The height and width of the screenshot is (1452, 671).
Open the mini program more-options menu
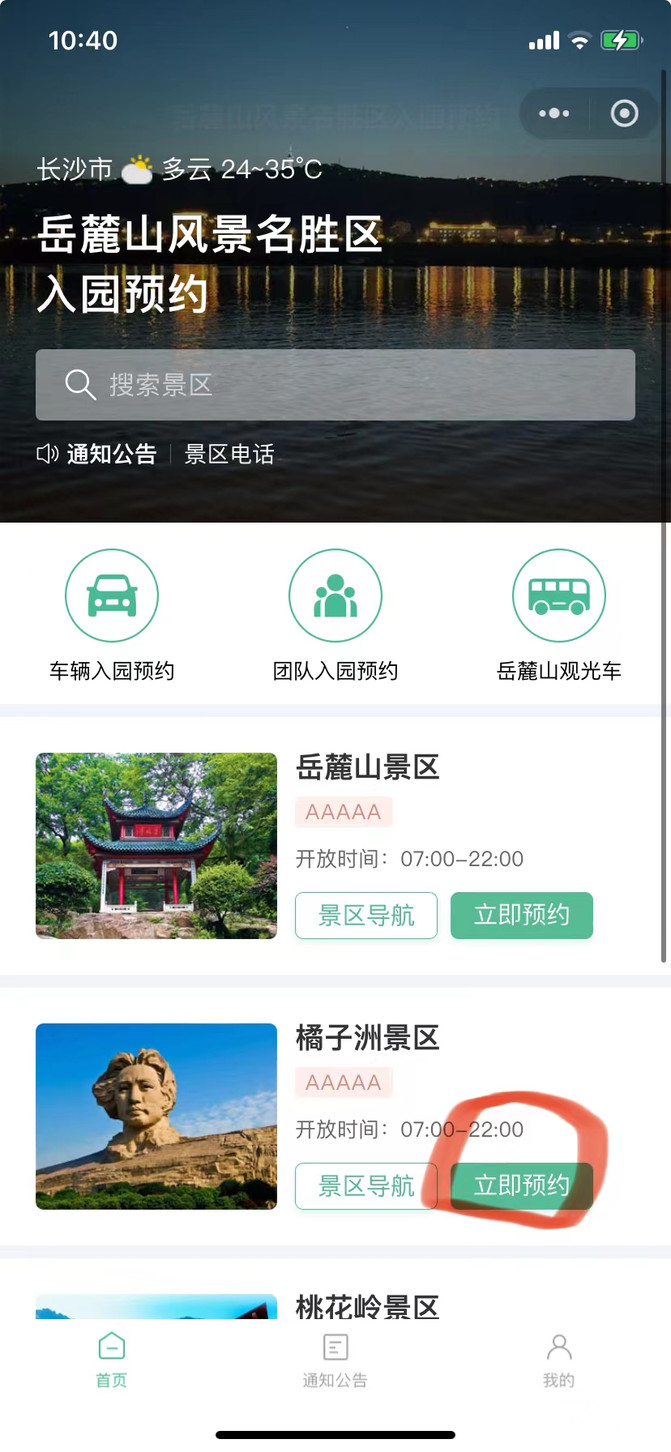pos(553,114)
